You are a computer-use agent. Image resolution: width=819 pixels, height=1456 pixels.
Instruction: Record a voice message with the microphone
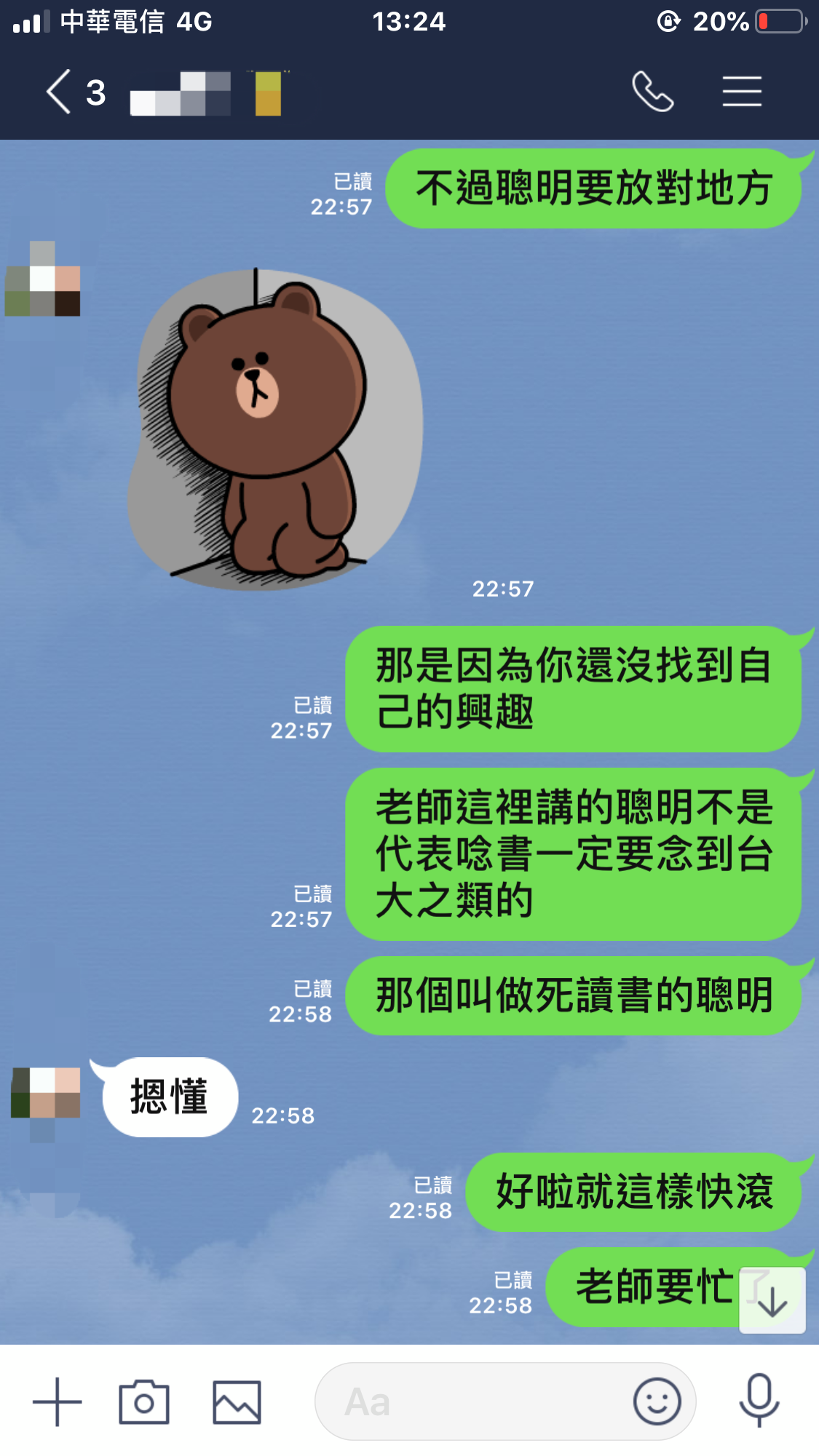[x=759, y=1400]
